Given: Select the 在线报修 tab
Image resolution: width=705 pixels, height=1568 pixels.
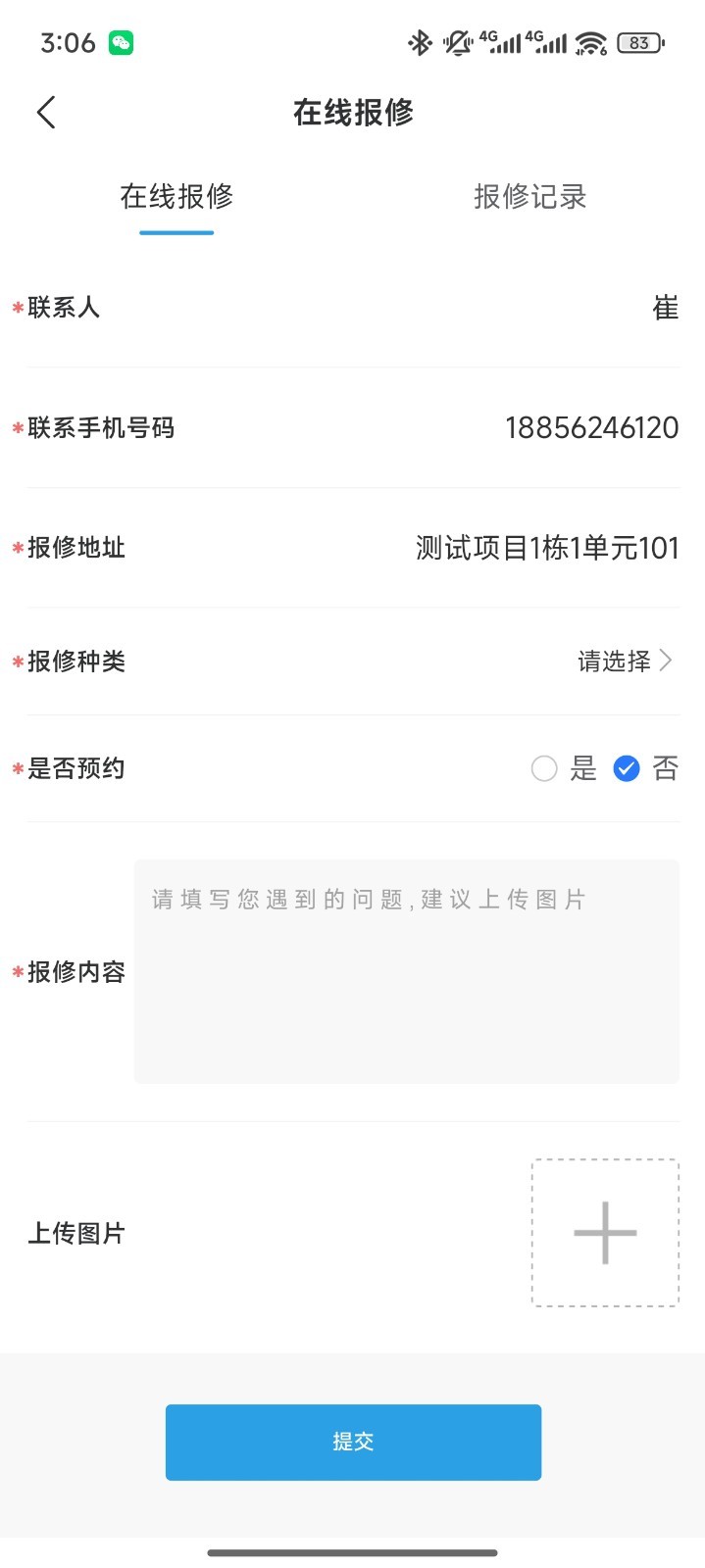Looking at the screenshot, I should pos(176,197).
